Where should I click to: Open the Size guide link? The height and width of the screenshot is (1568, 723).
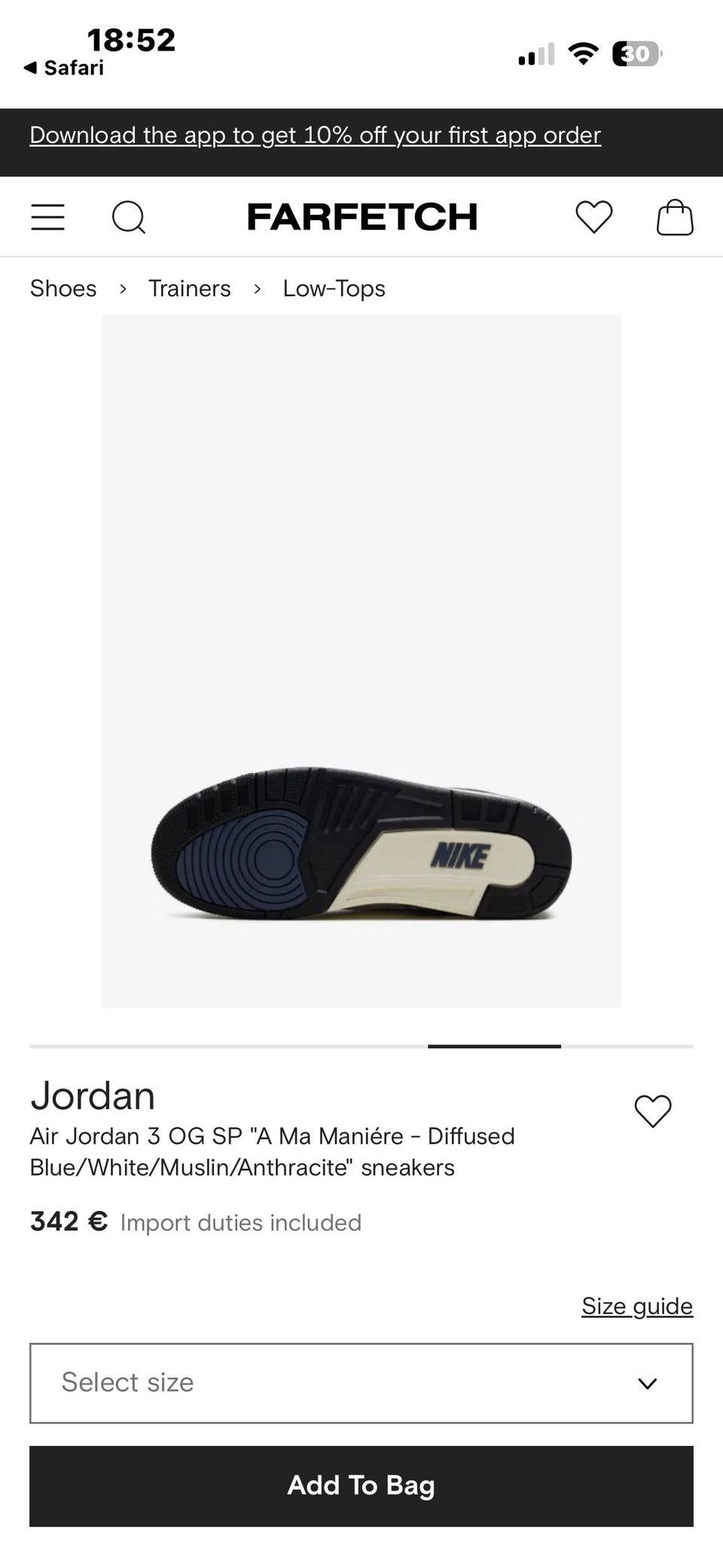tap(637, 1306)
